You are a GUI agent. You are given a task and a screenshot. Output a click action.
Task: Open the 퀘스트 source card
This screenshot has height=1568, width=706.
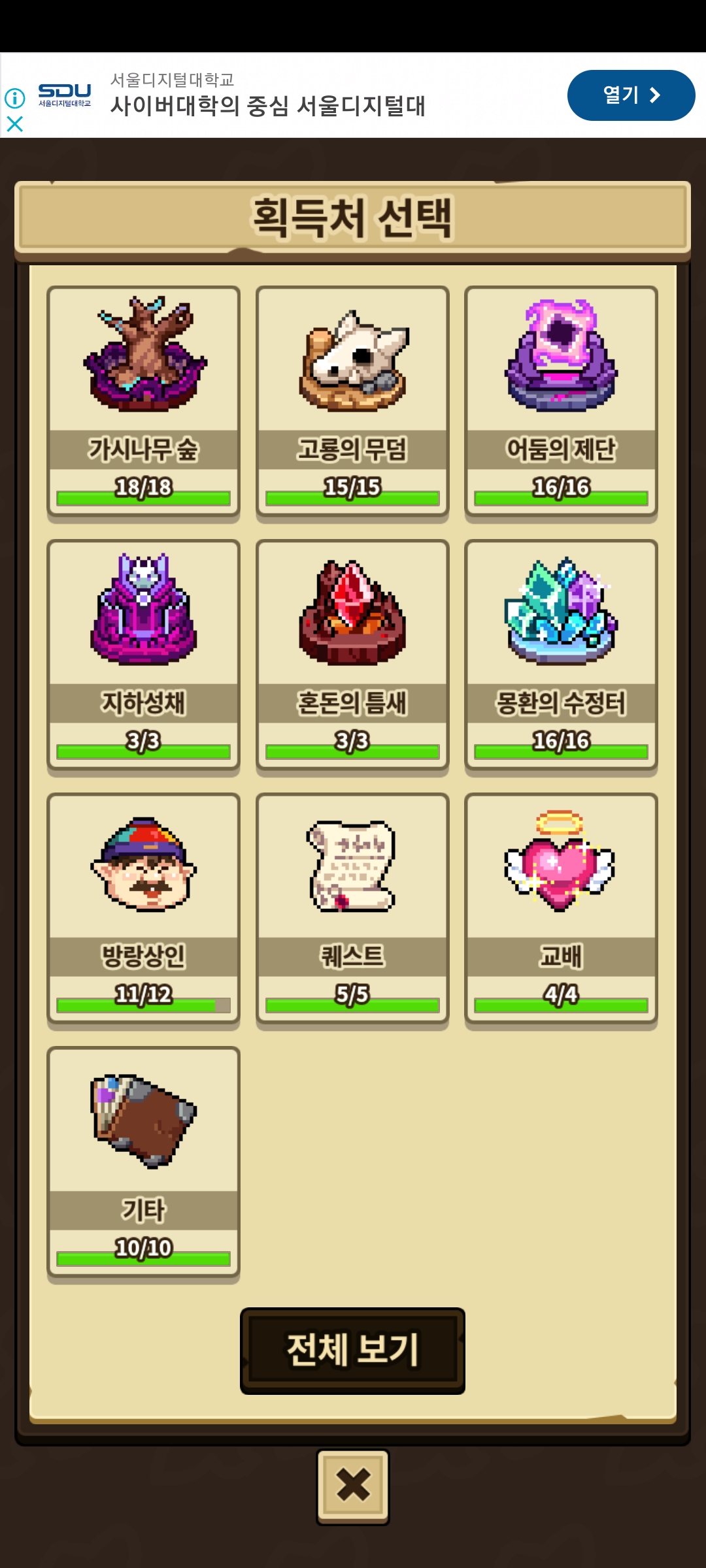pos(352,908)
